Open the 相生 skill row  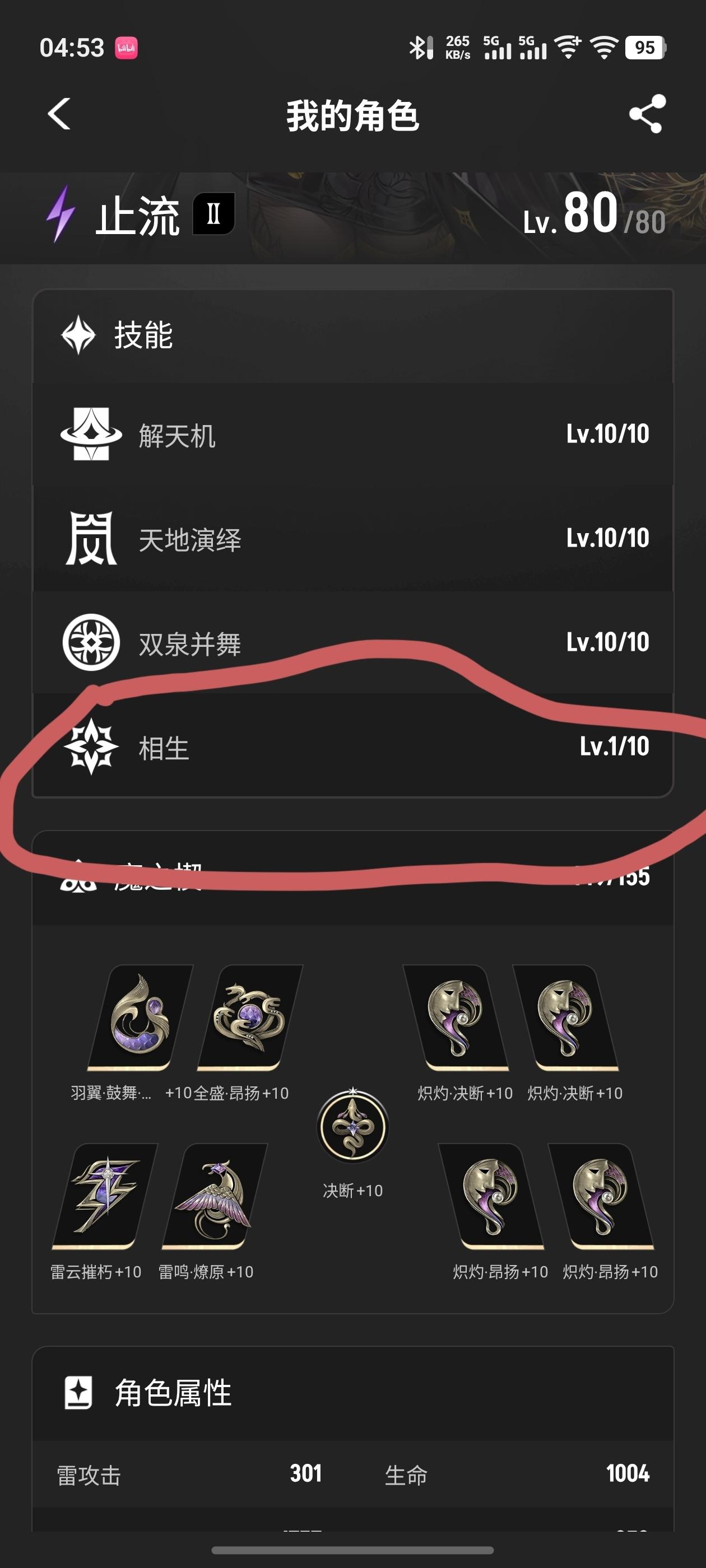tap(352, 746)
